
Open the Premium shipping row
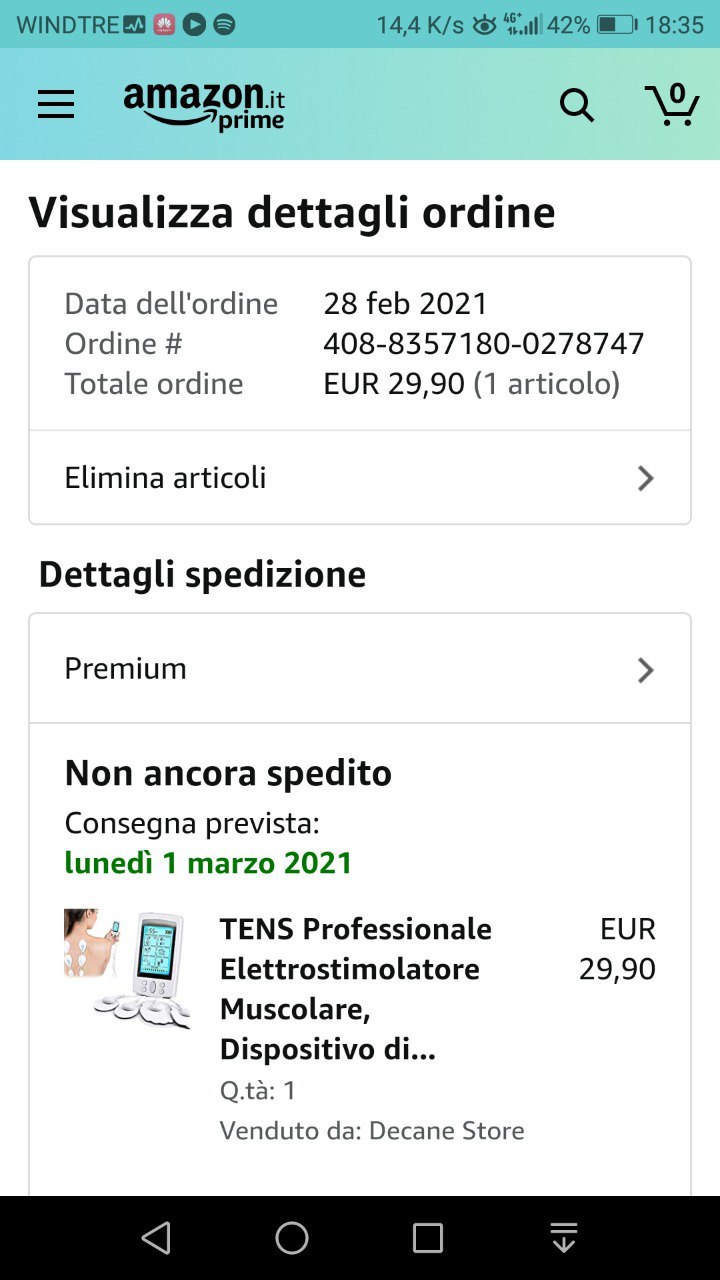coord(360,669)
